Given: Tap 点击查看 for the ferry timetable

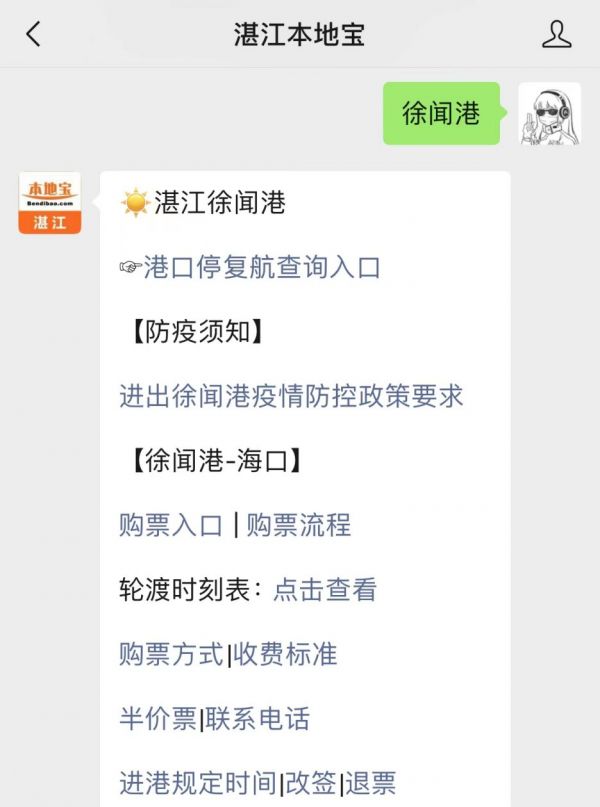Looking at the screenshot, I should [x=325, y=590].
